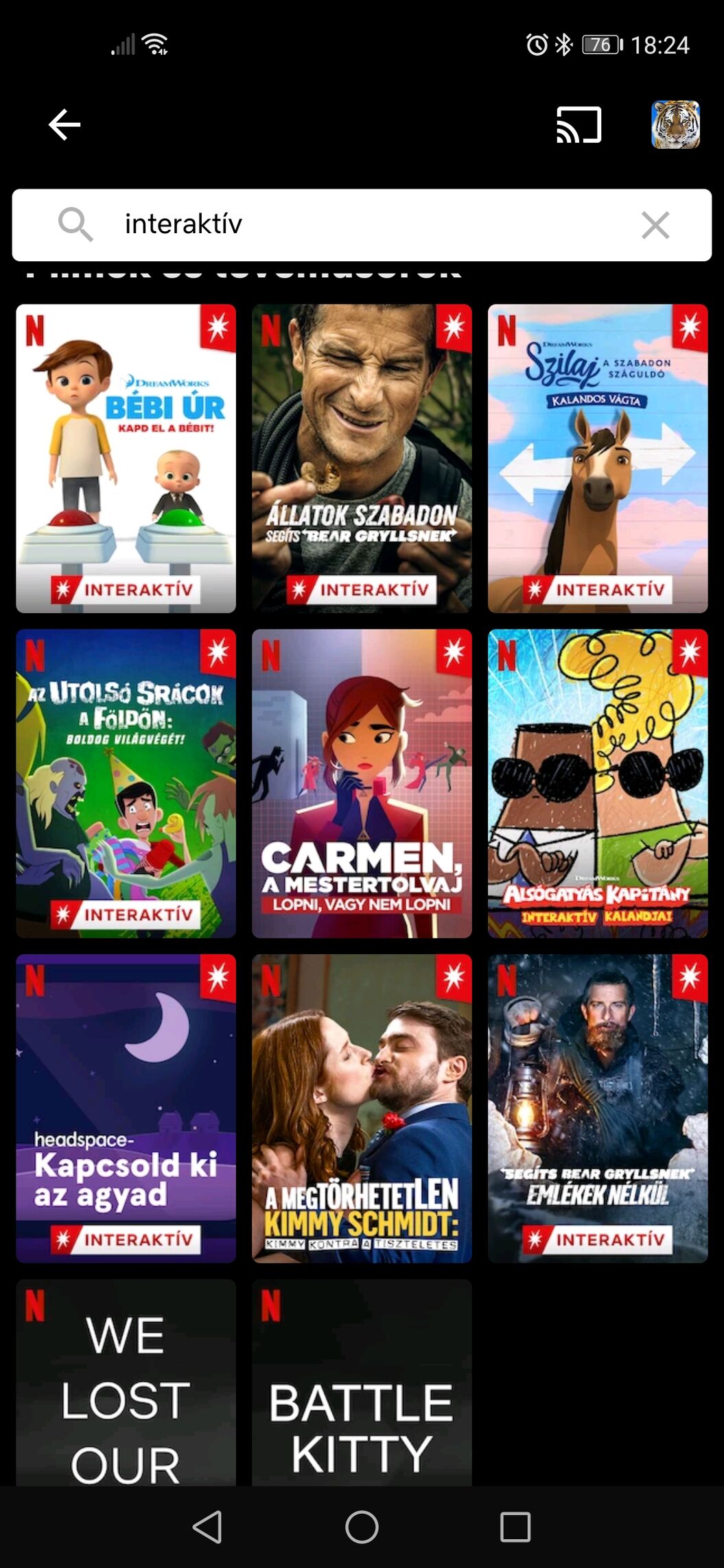Open Állatok szabadon with Bear Grylls
The height and width of the screenshot is (1568, 724).
[x=362, y=458]
